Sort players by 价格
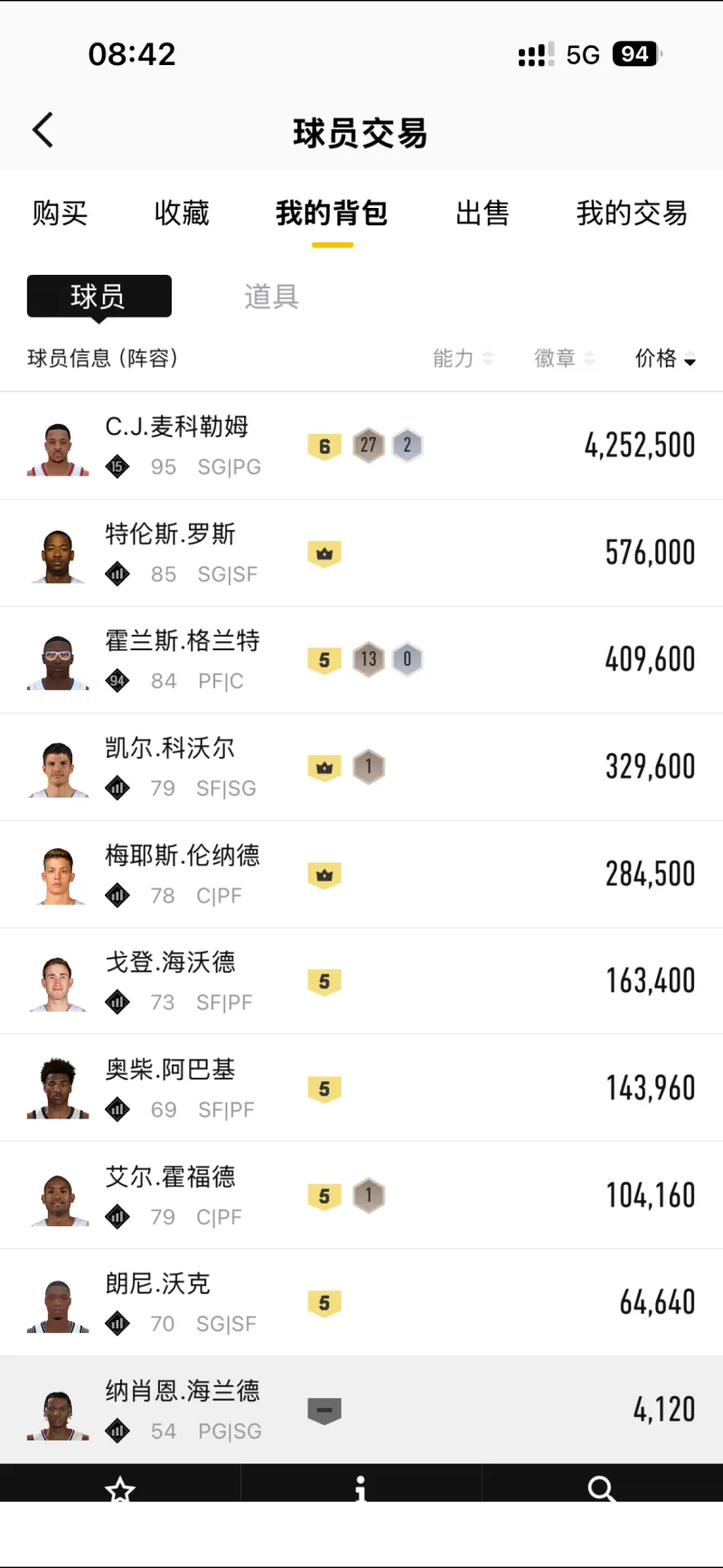 click(664, 359)
